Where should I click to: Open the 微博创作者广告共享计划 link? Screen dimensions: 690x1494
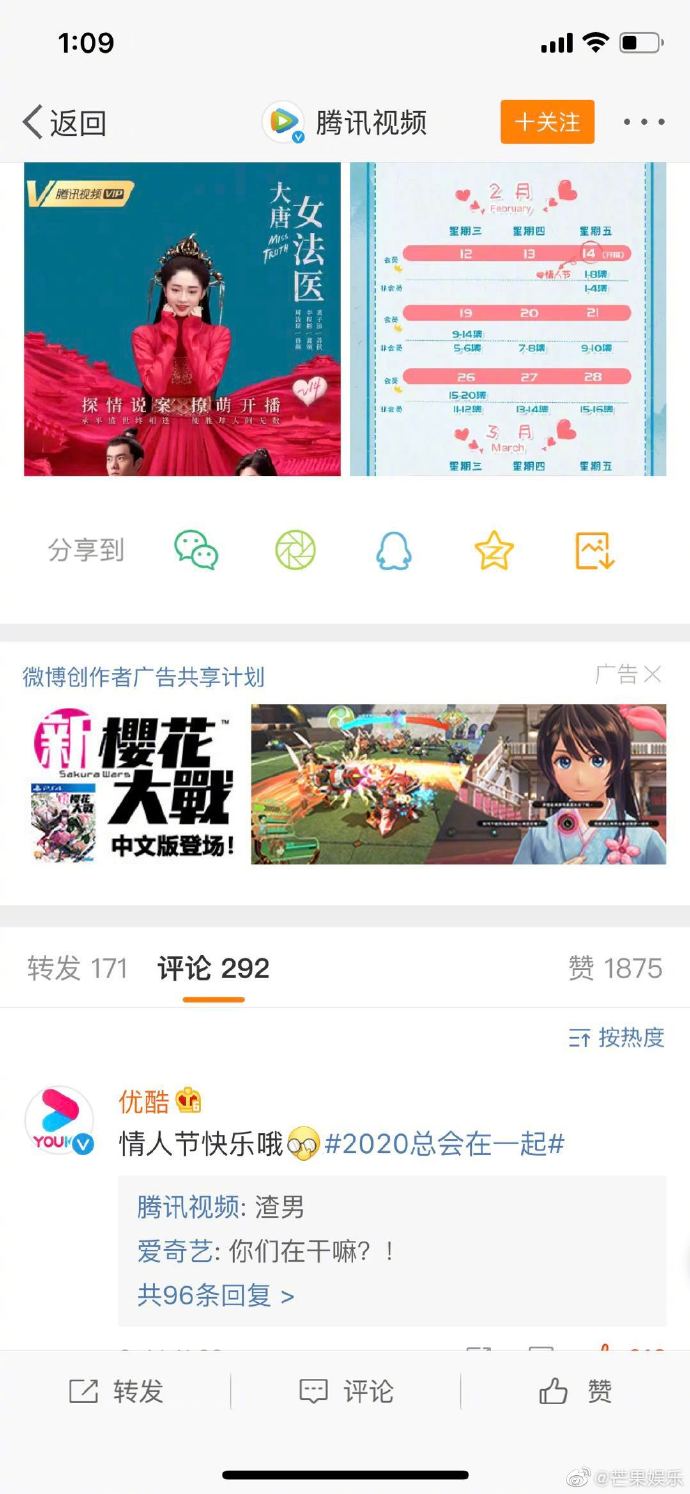144,677
